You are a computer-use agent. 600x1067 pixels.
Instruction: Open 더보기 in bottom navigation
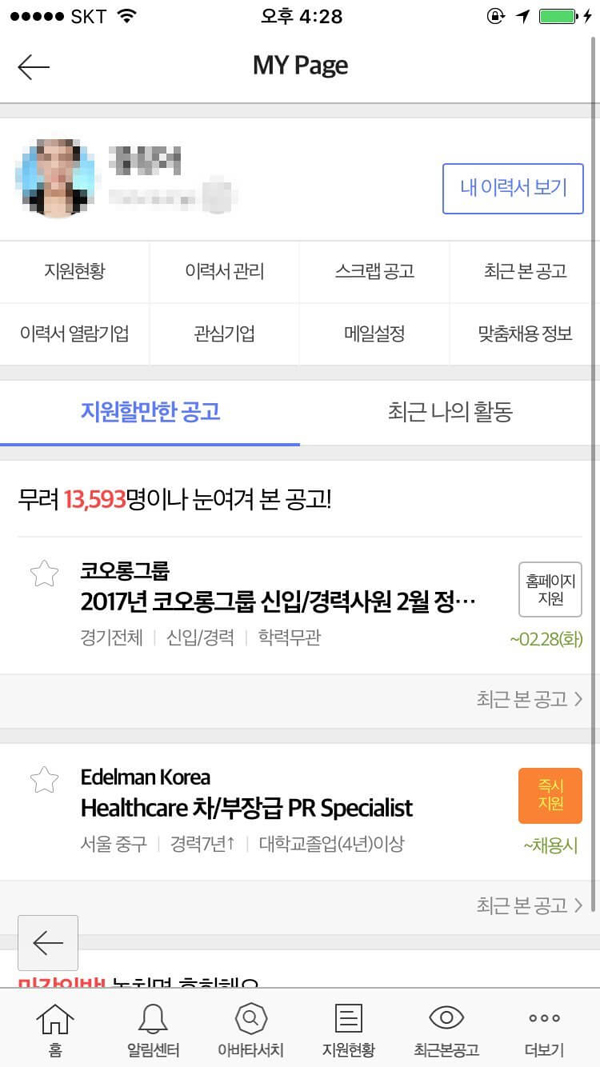pyautogui.click(x=544, y=1030)
